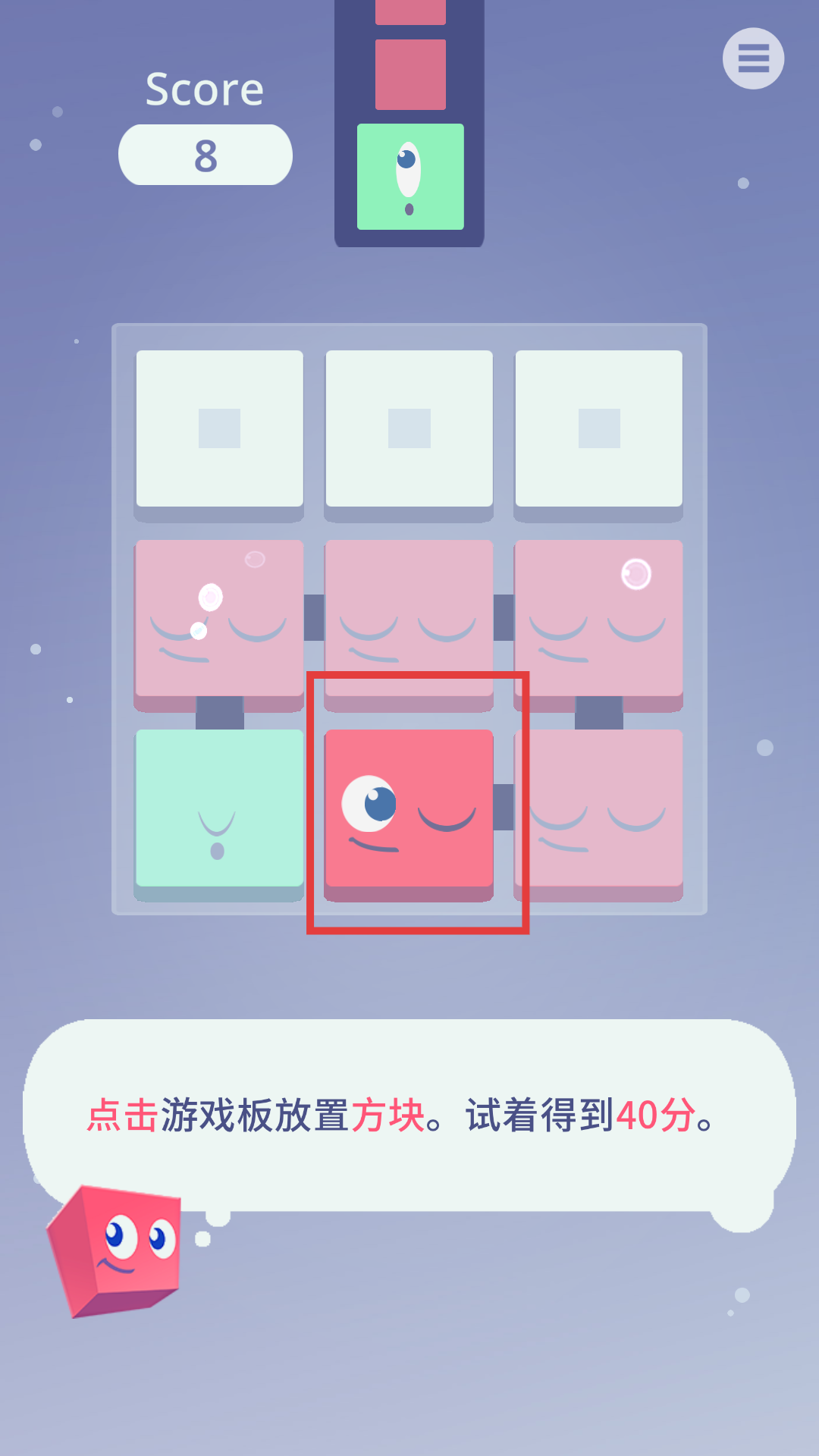Place block on top-left empty cell
The width and height of the screenshot is (819, 1456).
point(219,428)
